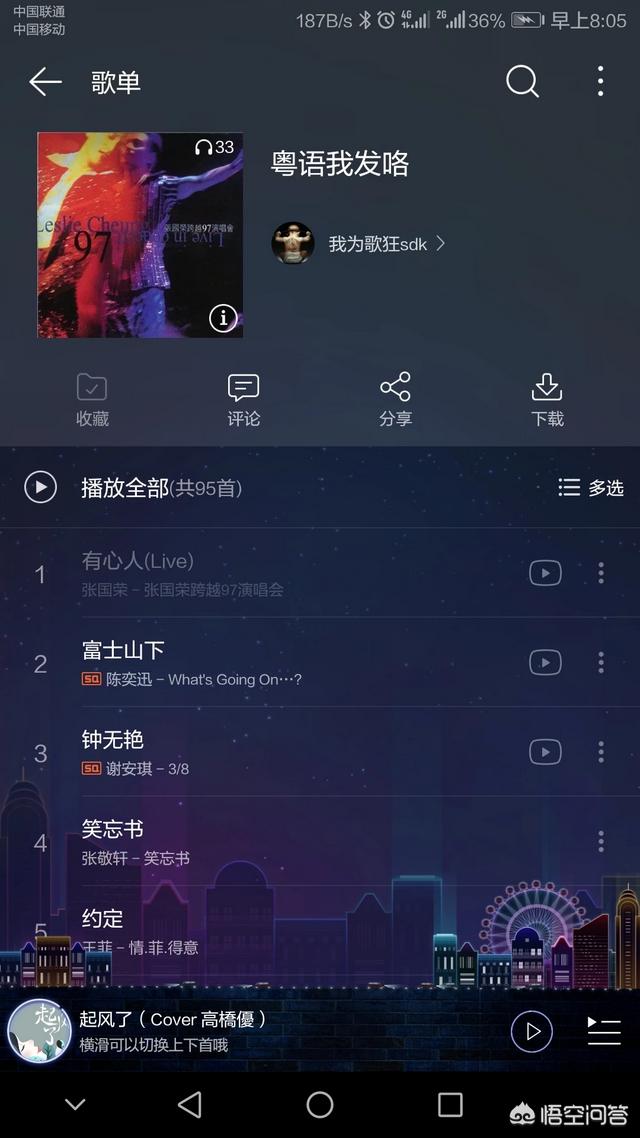Open more options for 笑忘书
This screenshot has width=640, height=1138.
pos(601,842)
